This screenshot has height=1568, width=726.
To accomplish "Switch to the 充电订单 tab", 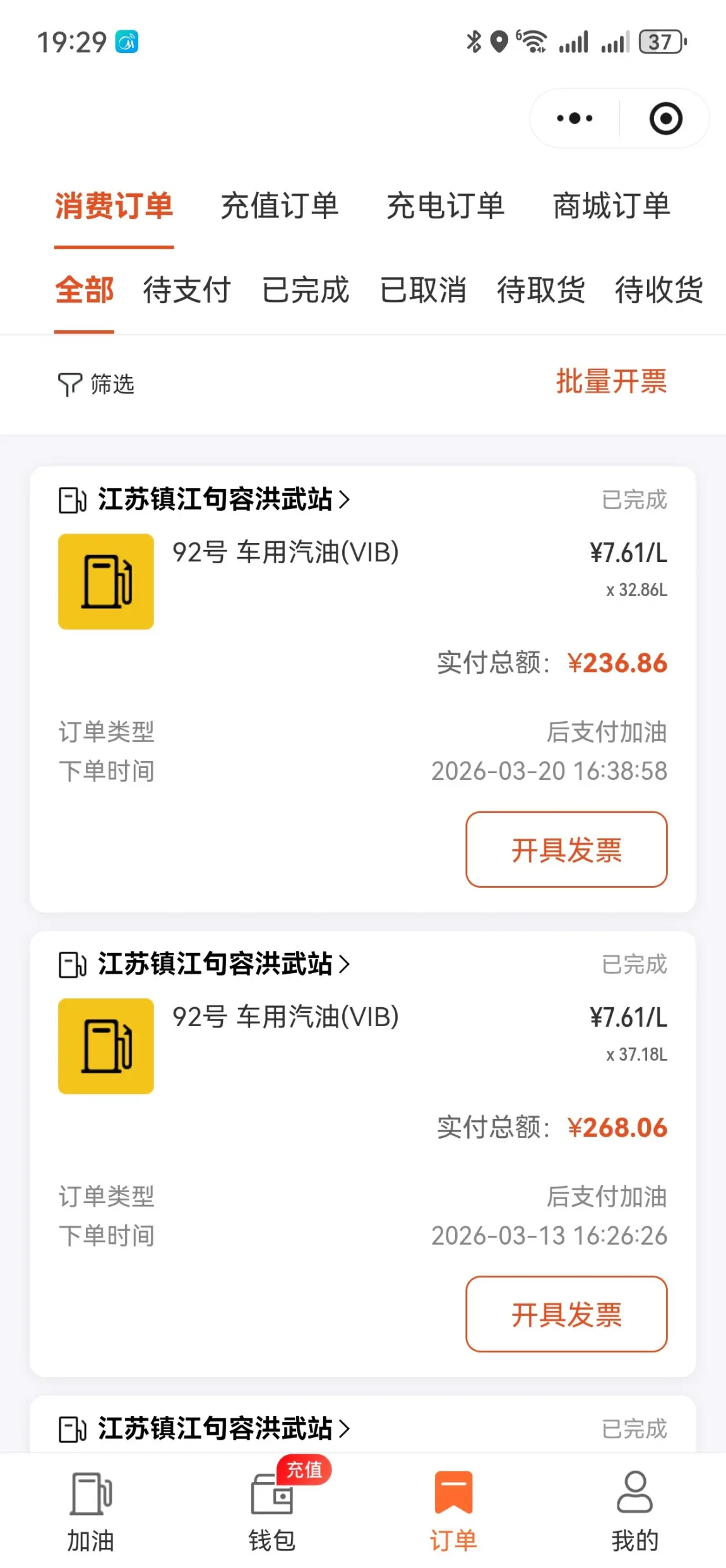I will click(446, 206).
